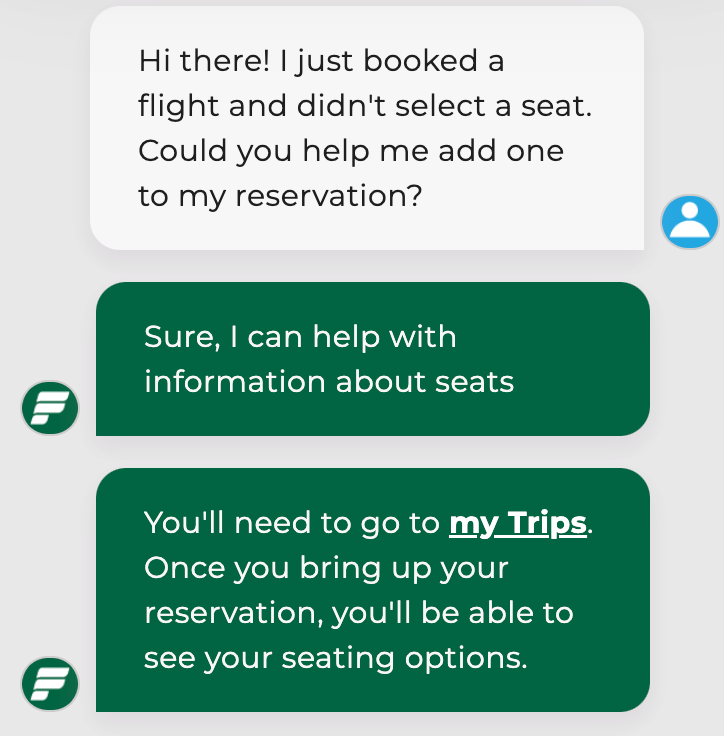Tap the person symbol inside the blue avatar
The width and height of the screenshot is (724, 736).
(x=691, y=222)
